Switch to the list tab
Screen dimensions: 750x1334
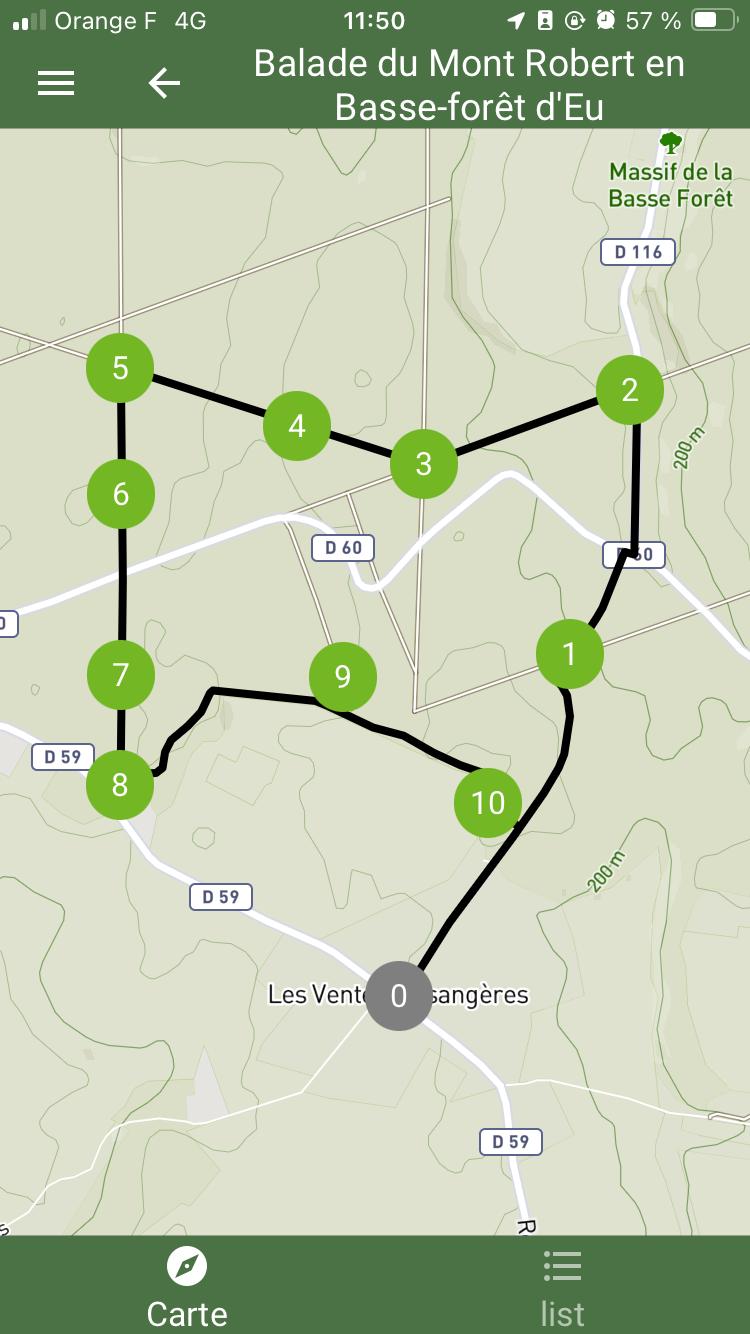click(x=562, y=1287)
